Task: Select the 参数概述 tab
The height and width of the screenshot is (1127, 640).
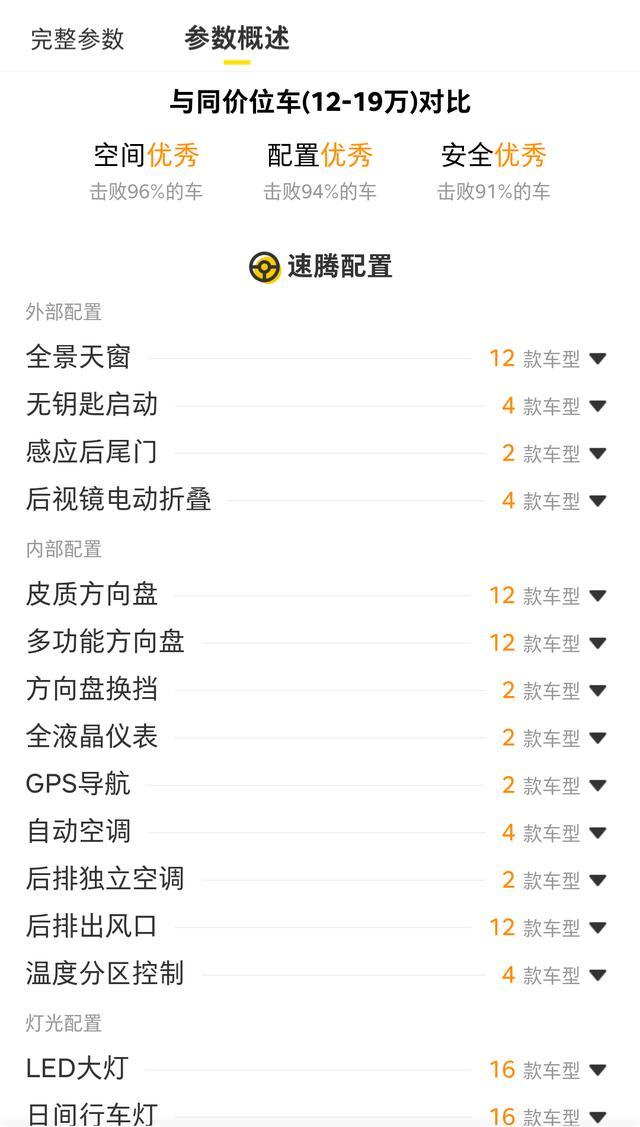Action: click(x=237, y=38)
